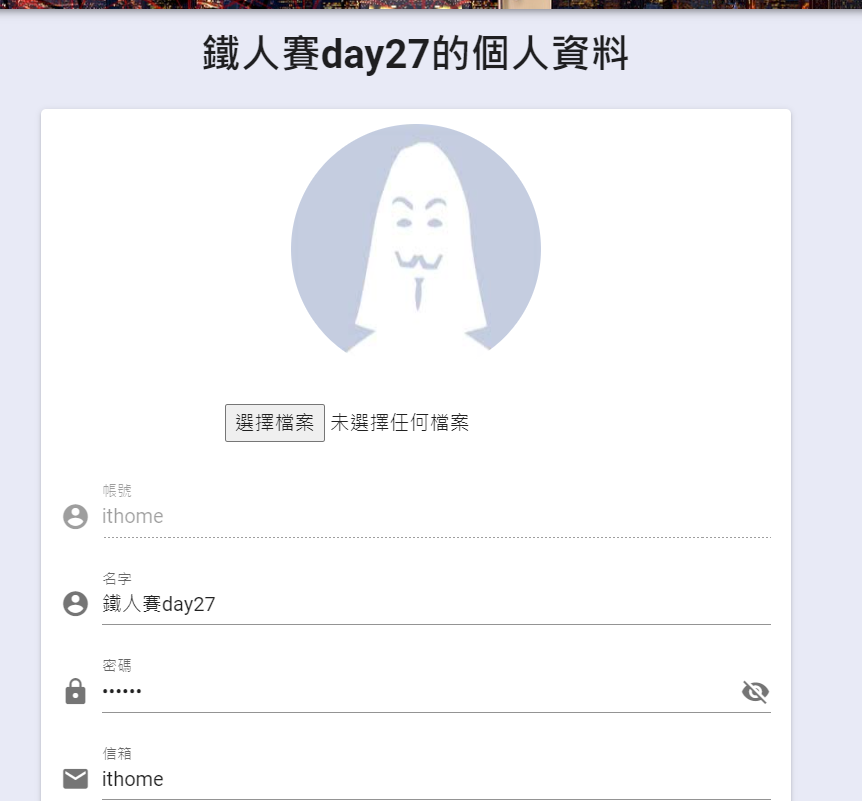This screenshot has height=801, width=862.
Task: Toggle password visibility eye icon
Action: pyautogui.click(x=755, y=692)
